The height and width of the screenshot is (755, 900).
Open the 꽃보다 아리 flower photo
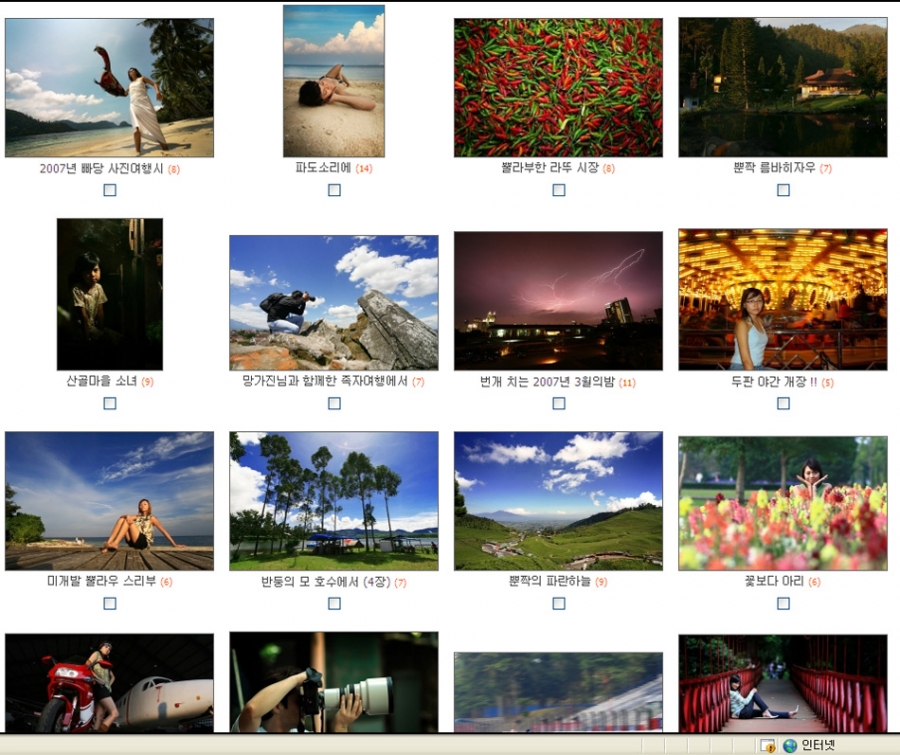pos(782,503)
